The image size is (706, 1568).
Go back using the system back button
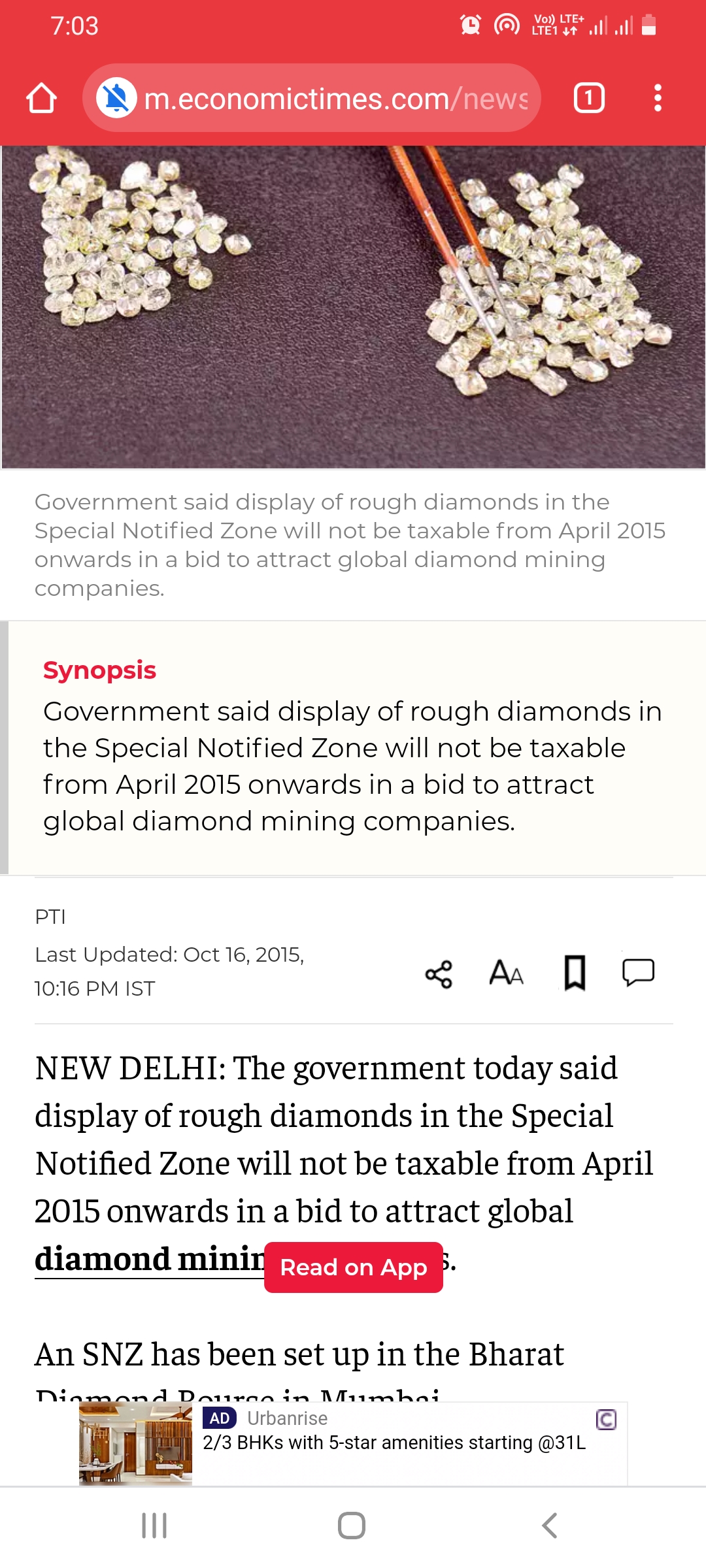pyautogui.click(x=550, y=1526)
